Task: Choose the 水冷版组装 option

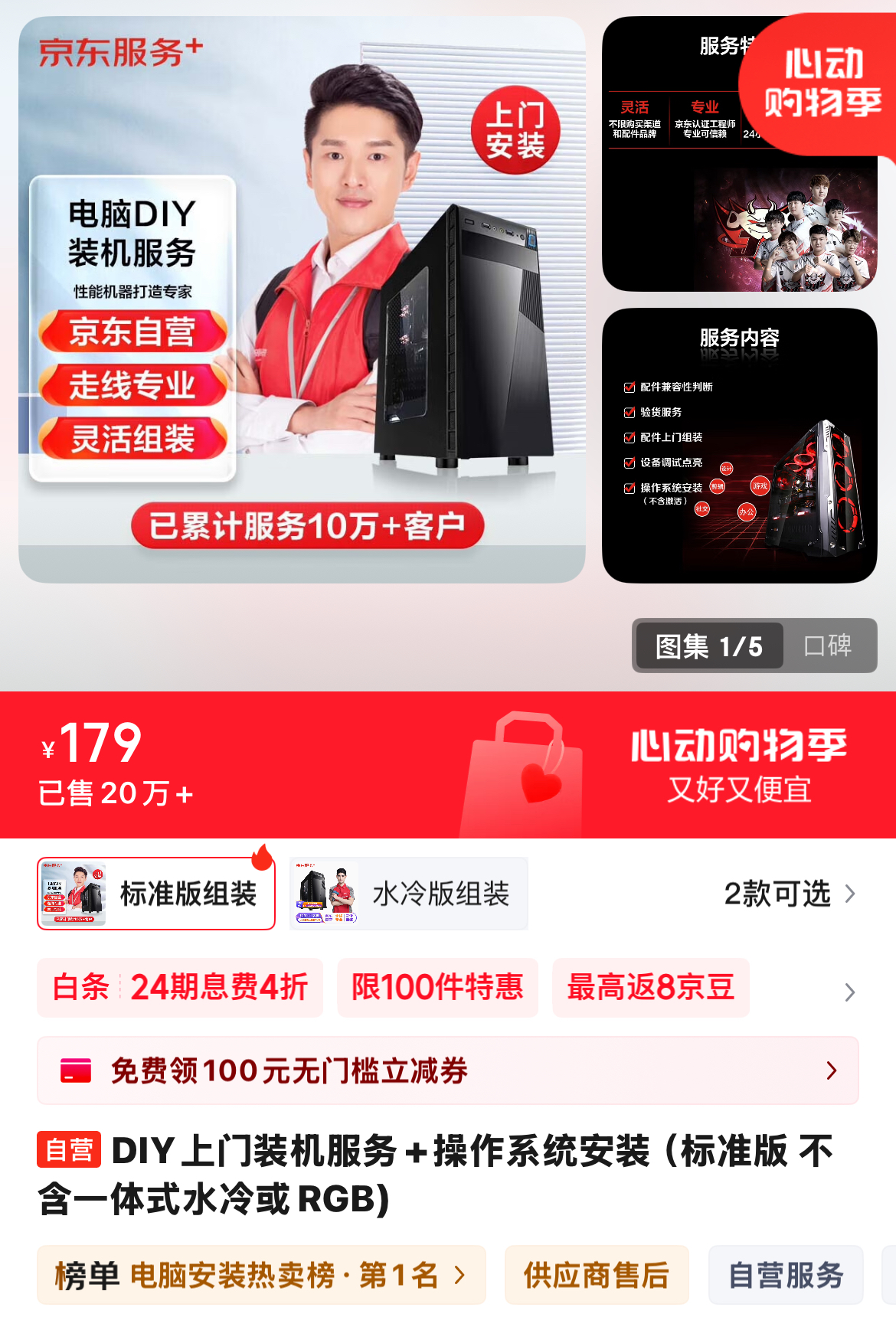Action: [x=409, y=894]
